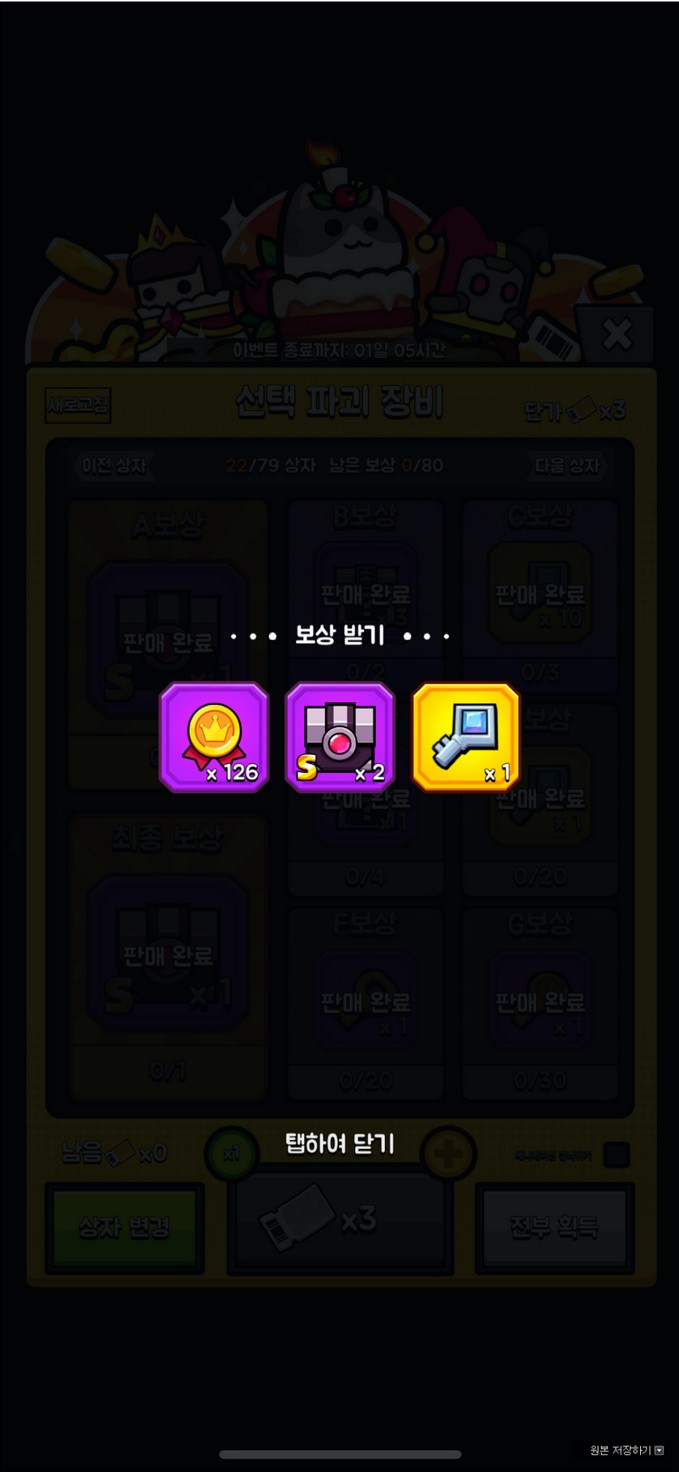Image resolution: width=679 pixels, height=1472 pixels.
Task: Tap '탭하여 닫기' to dismiss the reward popup
Action: point(339,1145)
